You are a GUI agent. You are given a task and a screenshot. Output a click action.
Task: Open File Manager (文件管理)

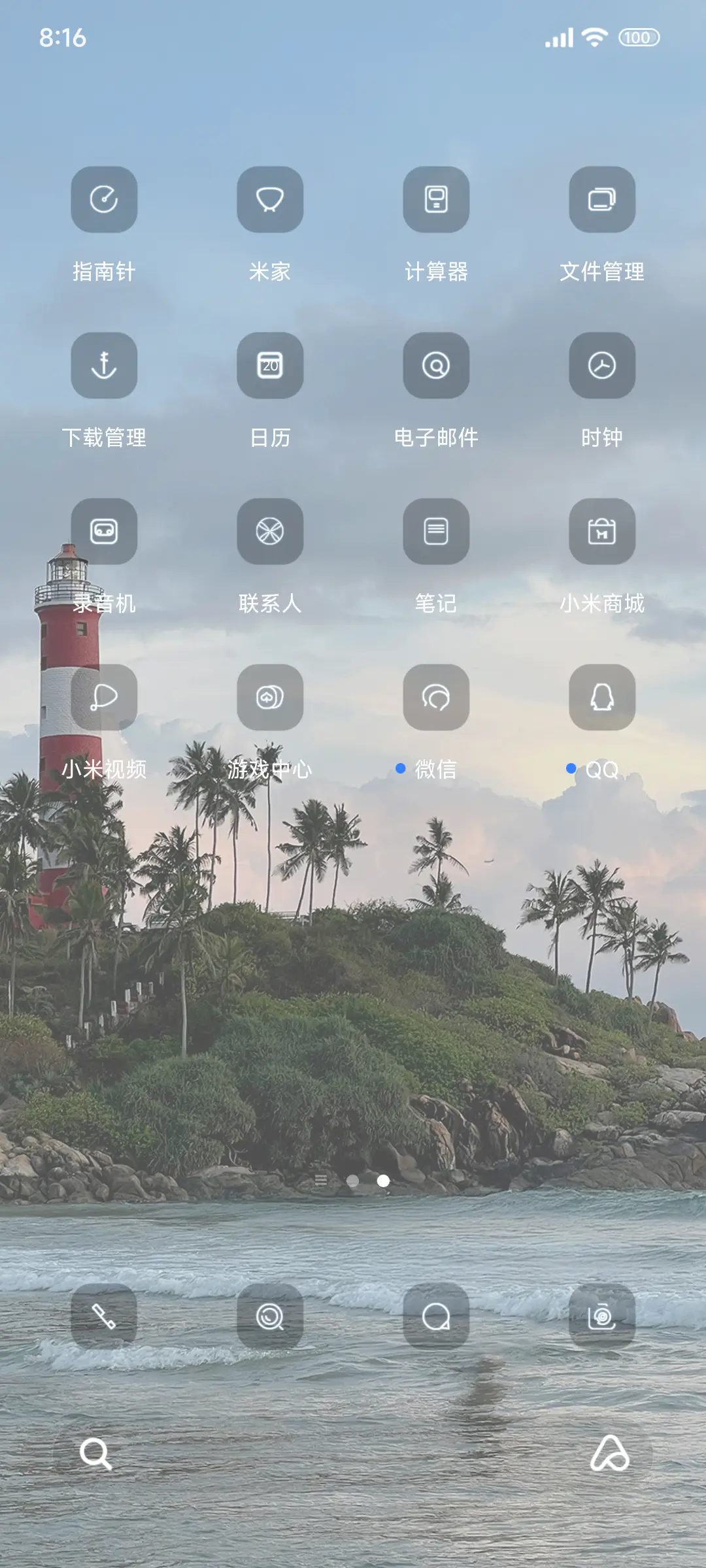(x=601, y=201)
